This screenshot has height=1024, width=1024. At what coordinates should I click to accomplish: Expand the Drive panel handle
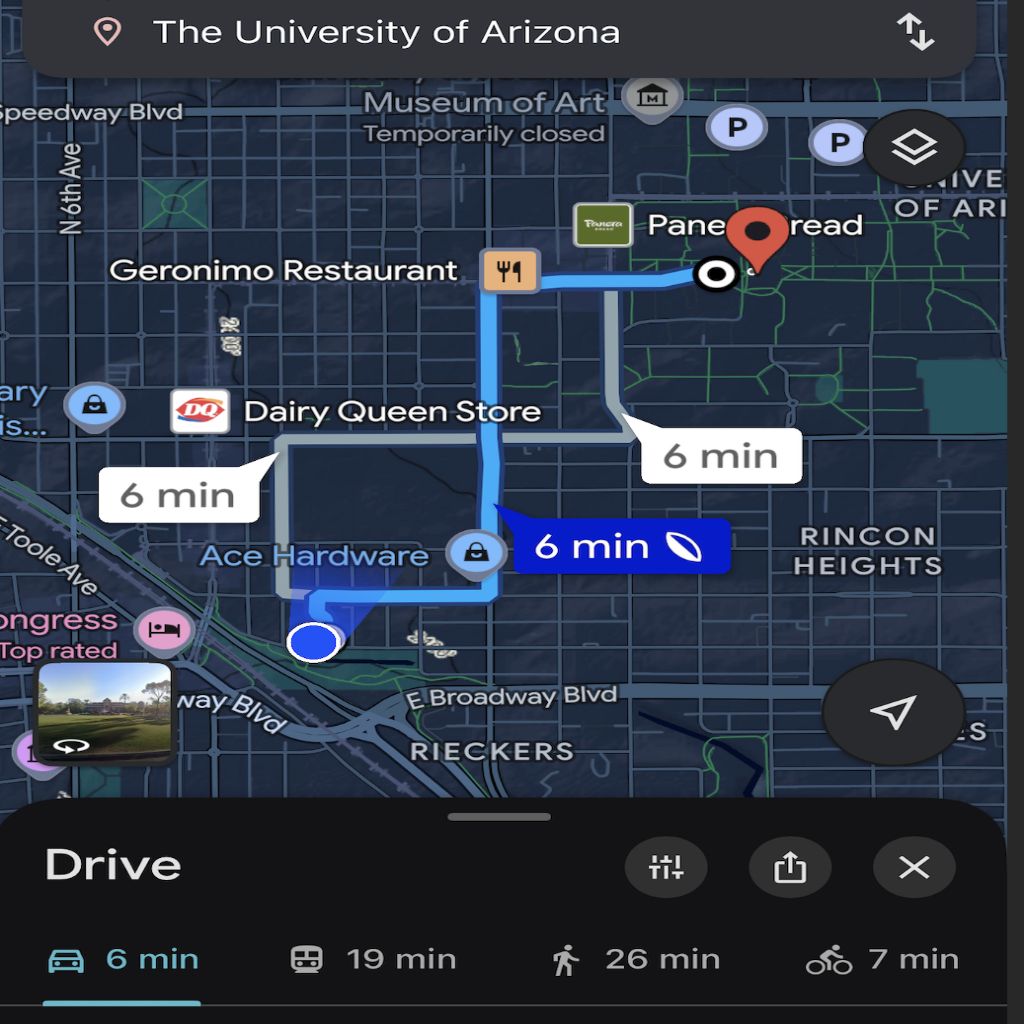pos(499,817)
